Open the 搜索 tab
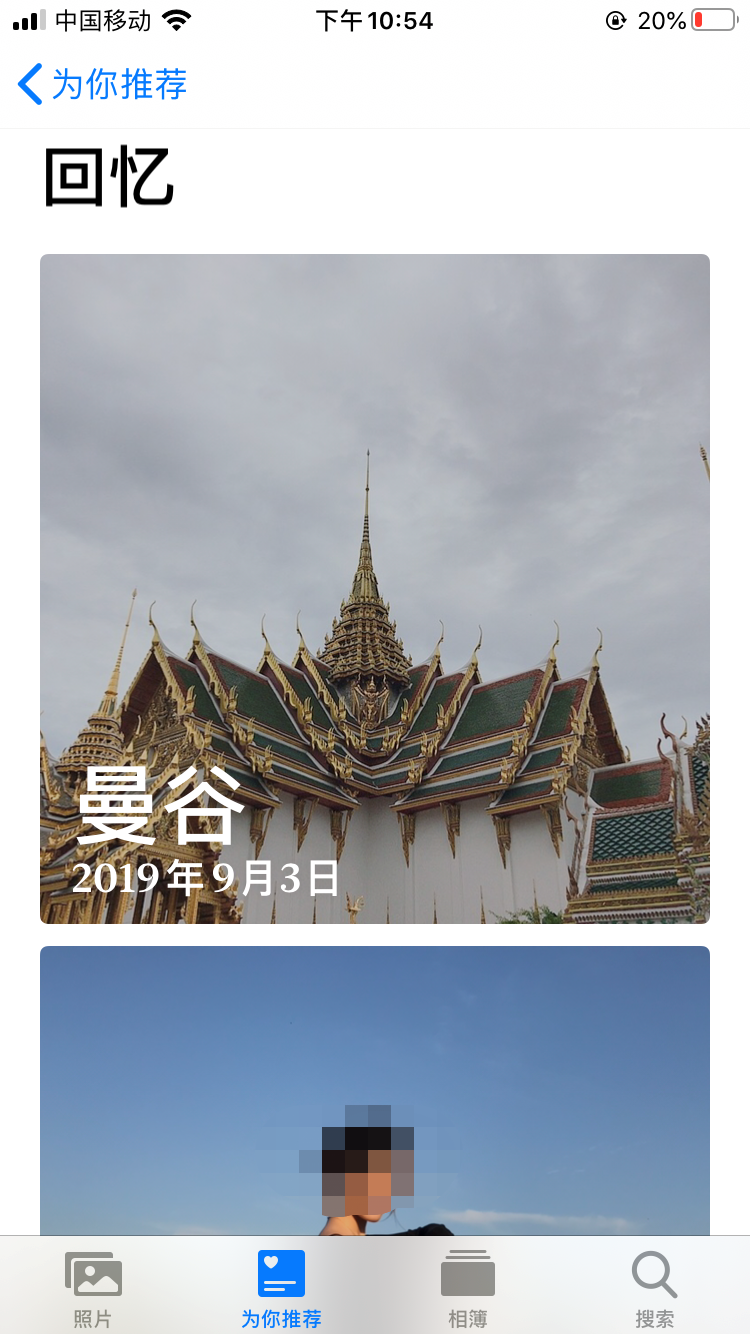 [x=655, y=1288]
